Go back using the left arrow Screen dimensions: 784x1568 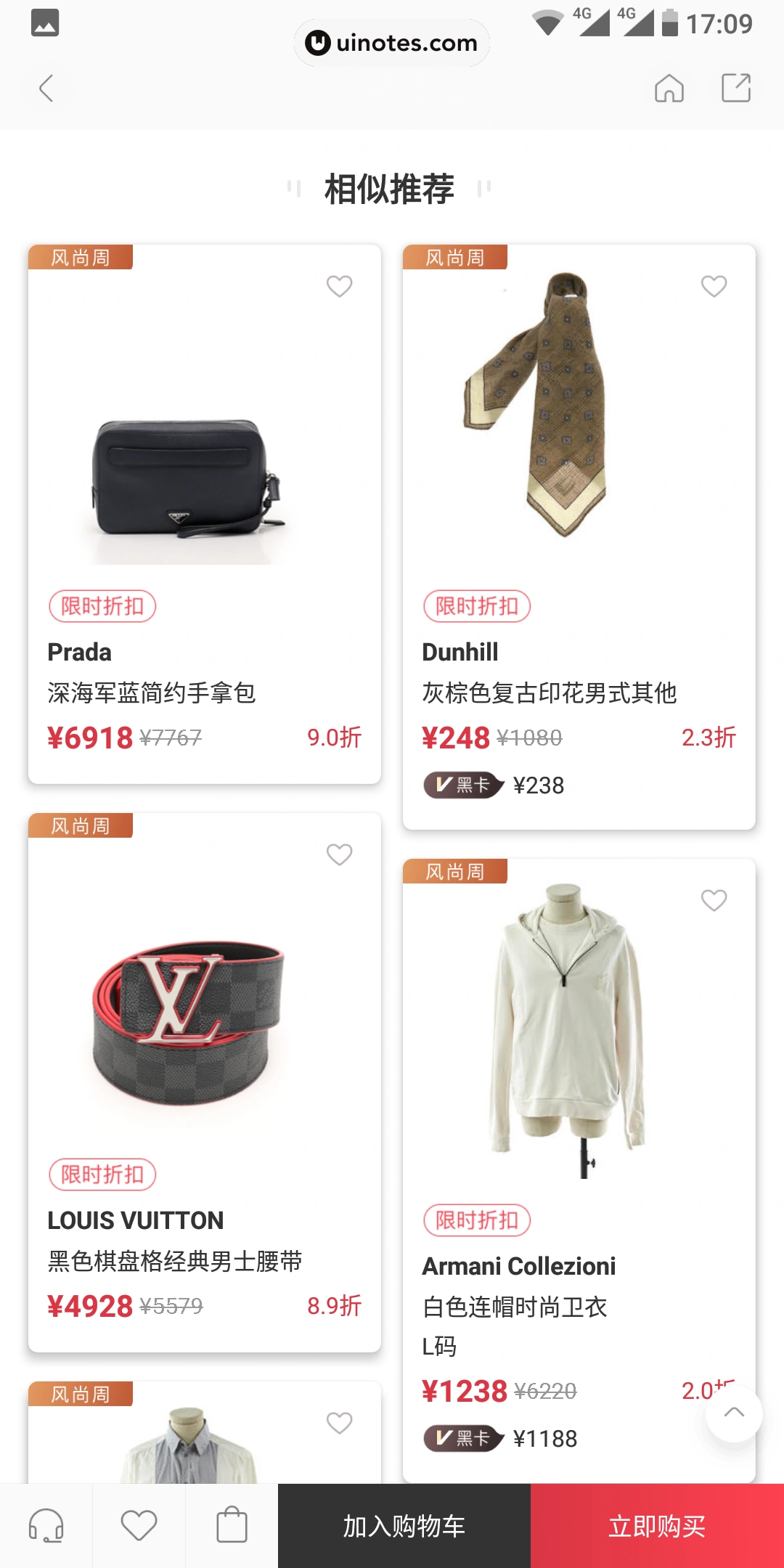pos(46,89)
